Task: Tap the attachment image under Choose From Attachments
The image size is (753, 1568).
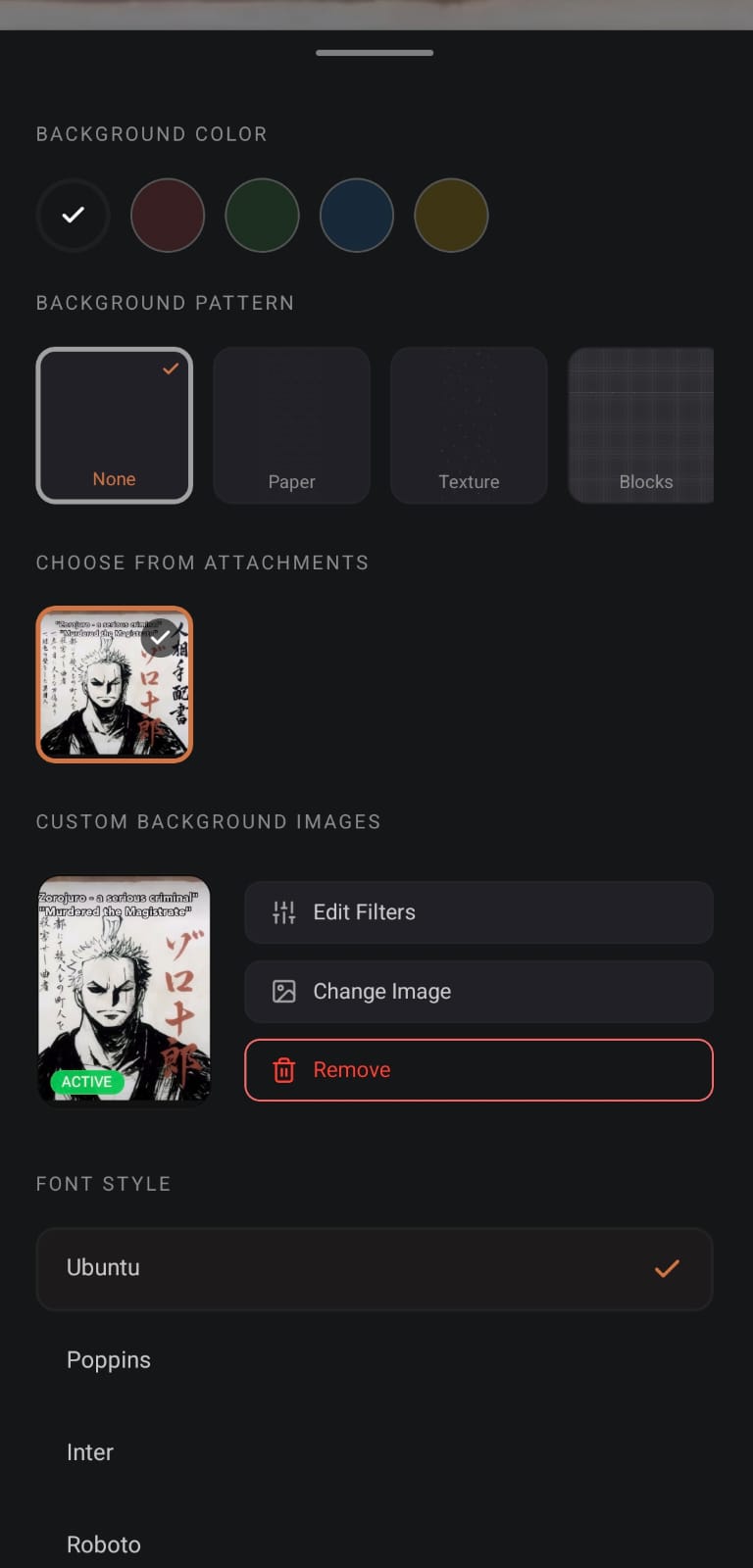Action: 115,684
